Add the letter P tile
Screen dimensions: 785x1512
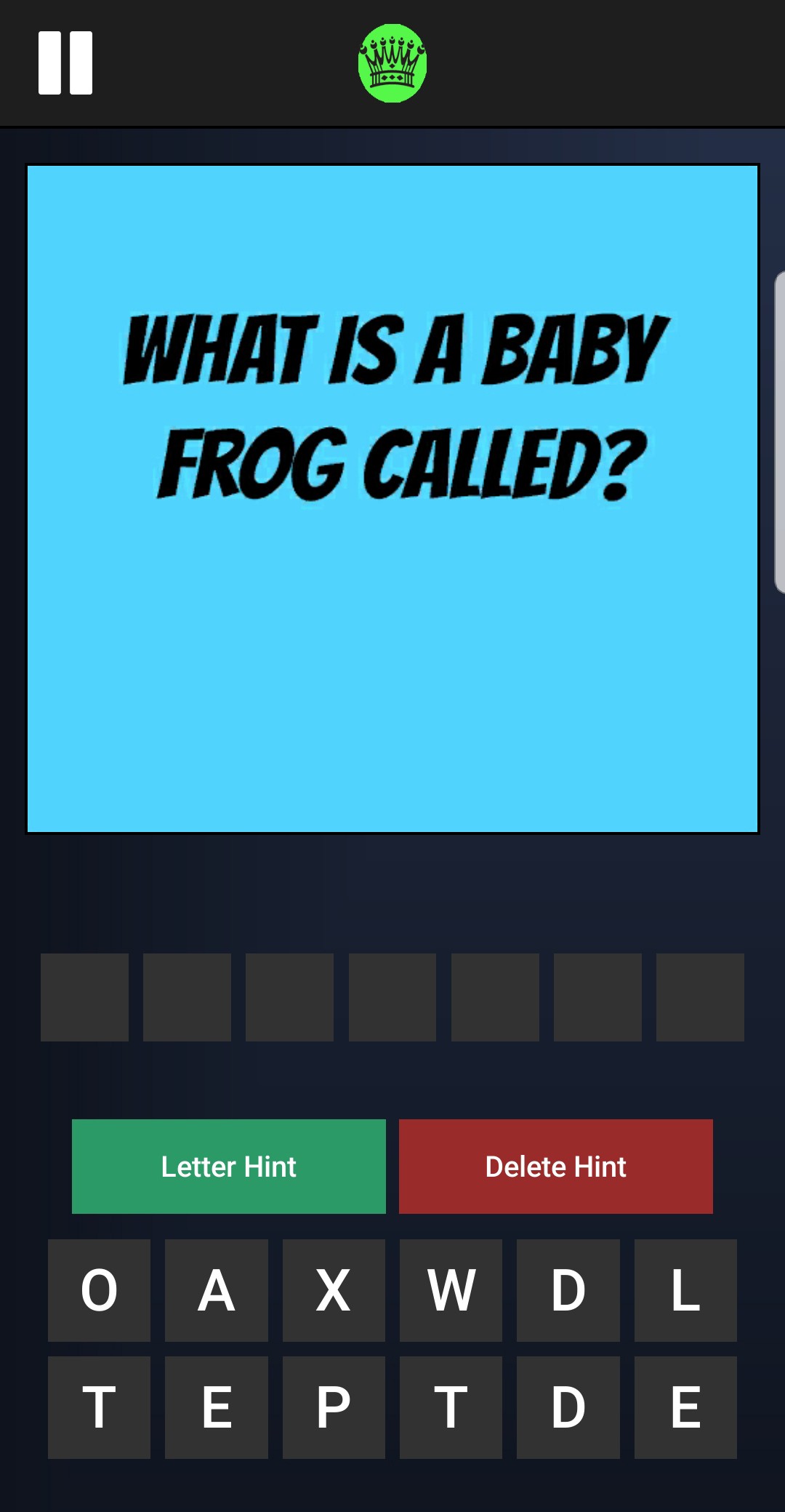tap(334, 1407)
